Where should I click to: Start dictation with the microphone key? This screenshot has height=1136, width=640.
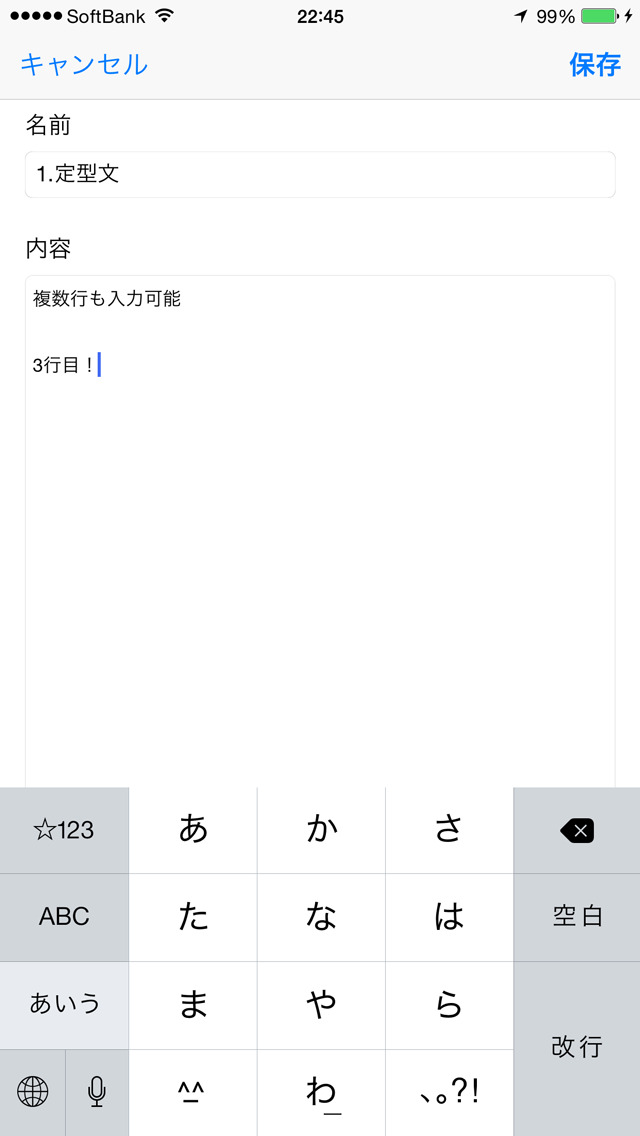(97, 1092)
